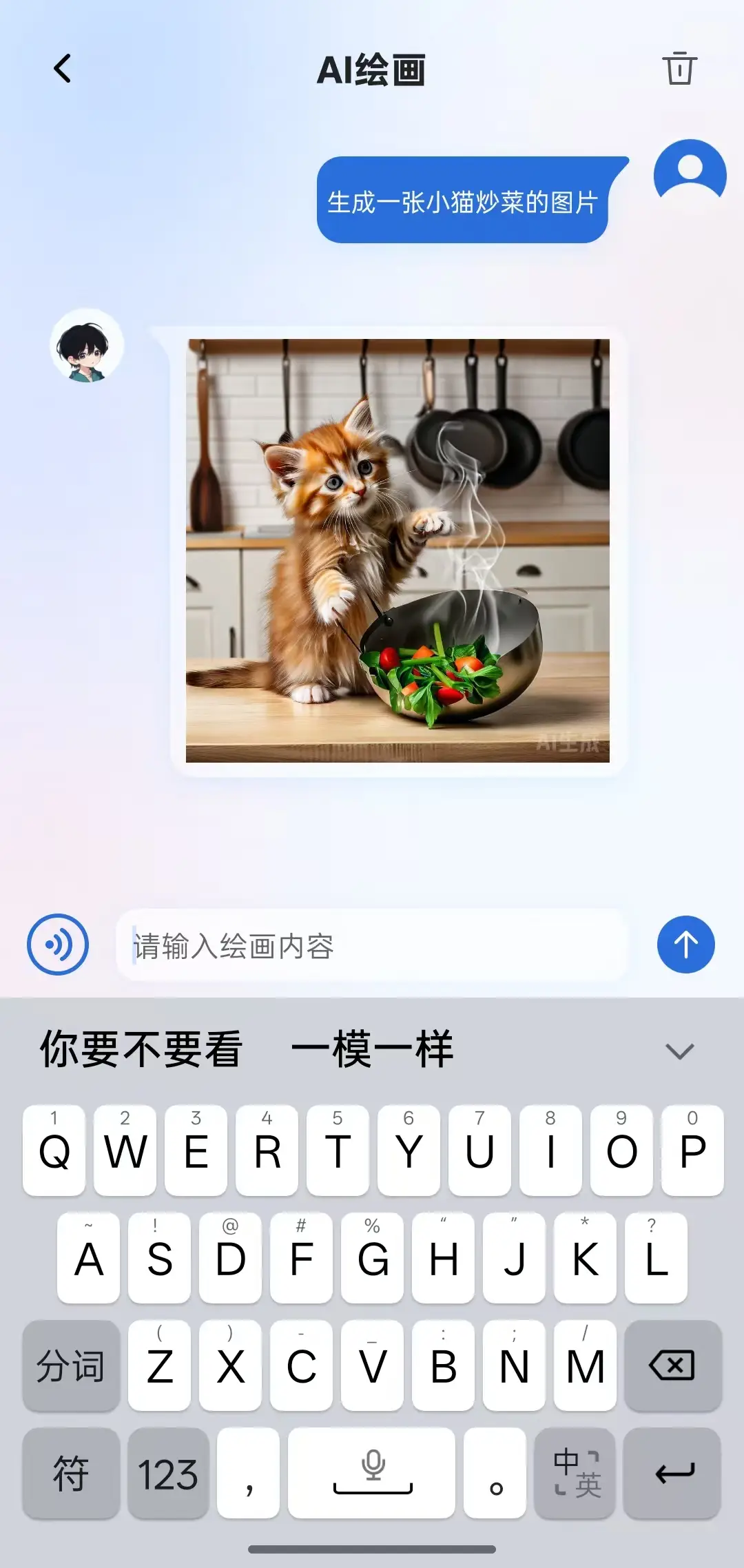Go back from the AI绘画 screen
The image size is (744, 1568).
pyautogui.click(x=63, y=69)
